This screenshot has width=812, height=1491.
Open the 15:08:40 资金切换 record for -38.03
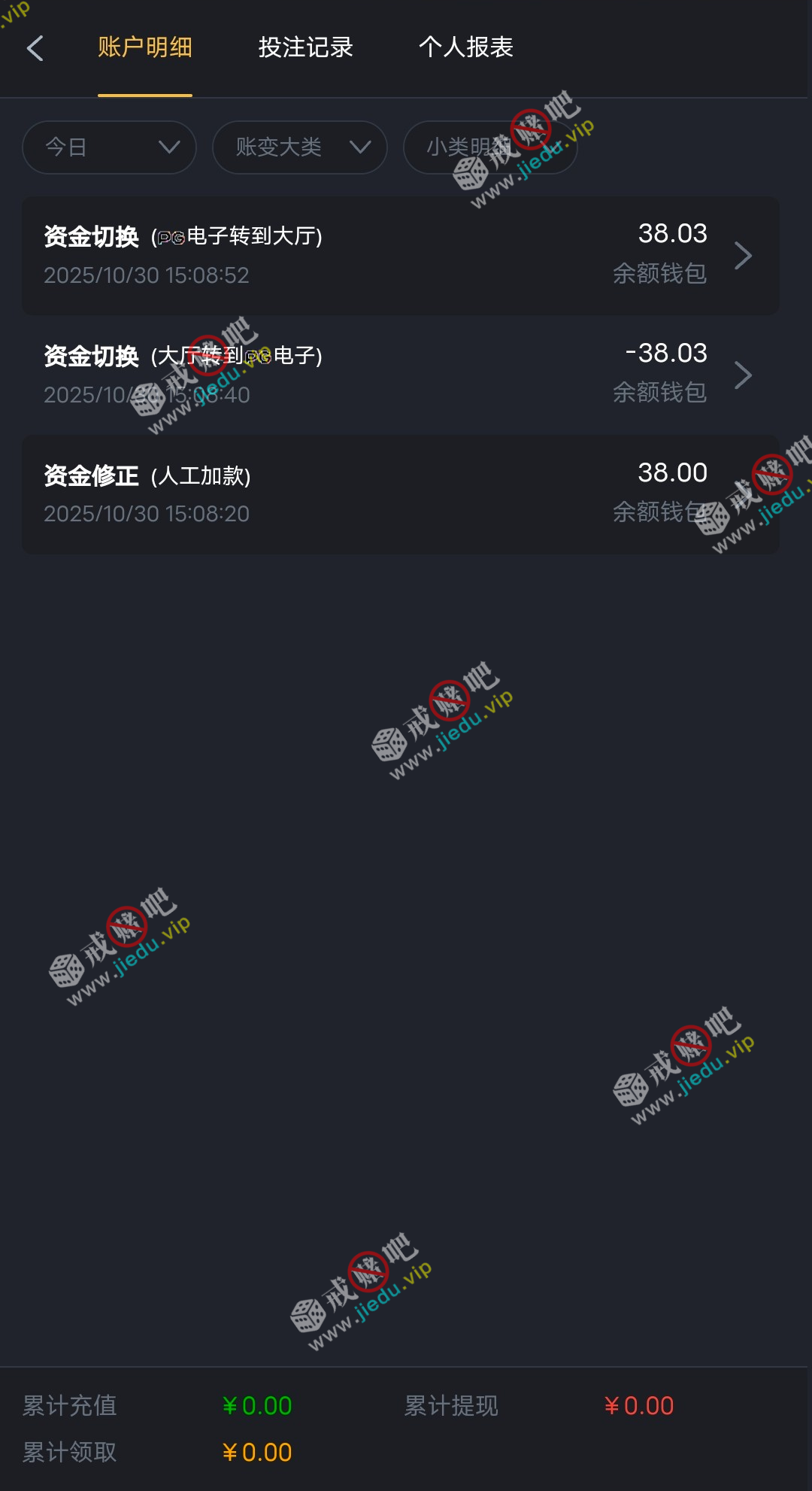click(x=400, y=375)
